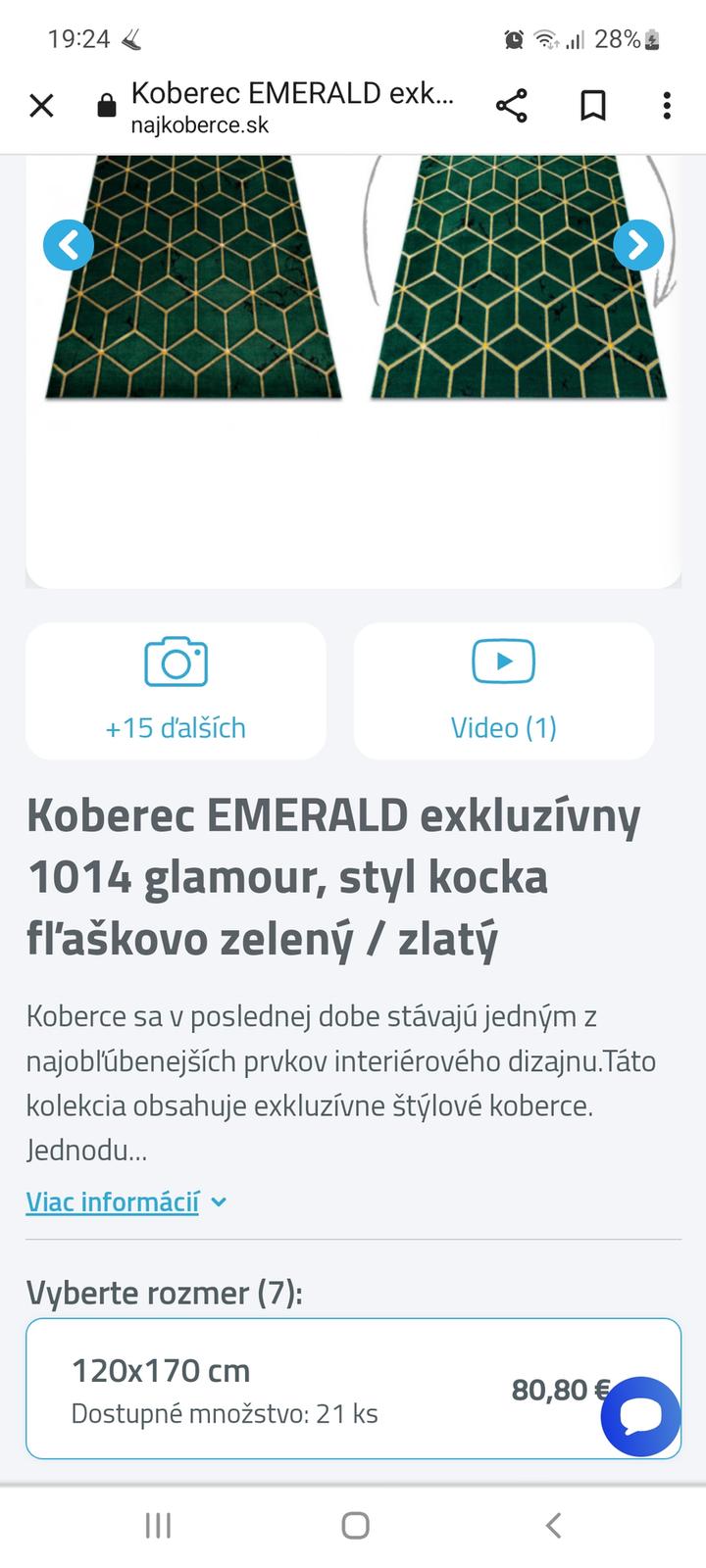Open the chat support bubble
This screenshot has height=1568, width=706.
click(640, 1416)
